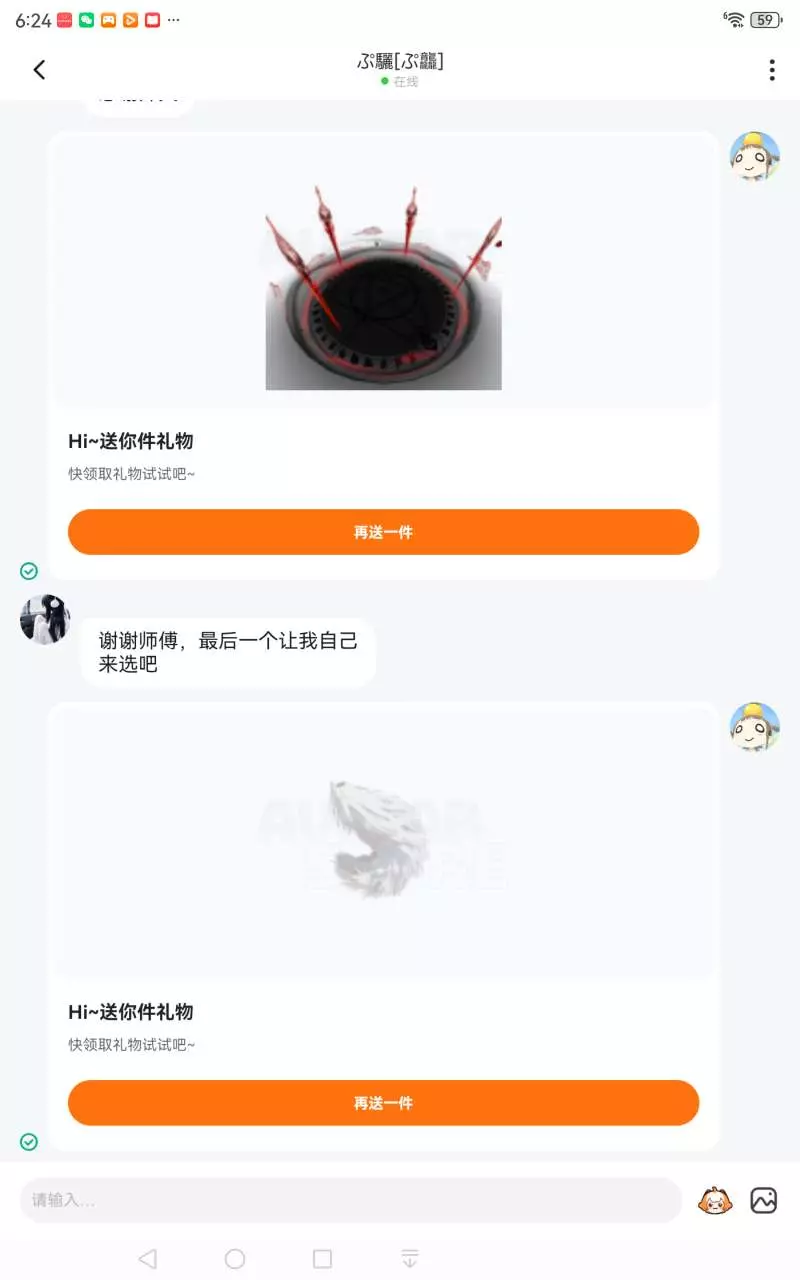Tap 再送一件 under the dark ring gift
800x1280 pixels.
[383, 532]
